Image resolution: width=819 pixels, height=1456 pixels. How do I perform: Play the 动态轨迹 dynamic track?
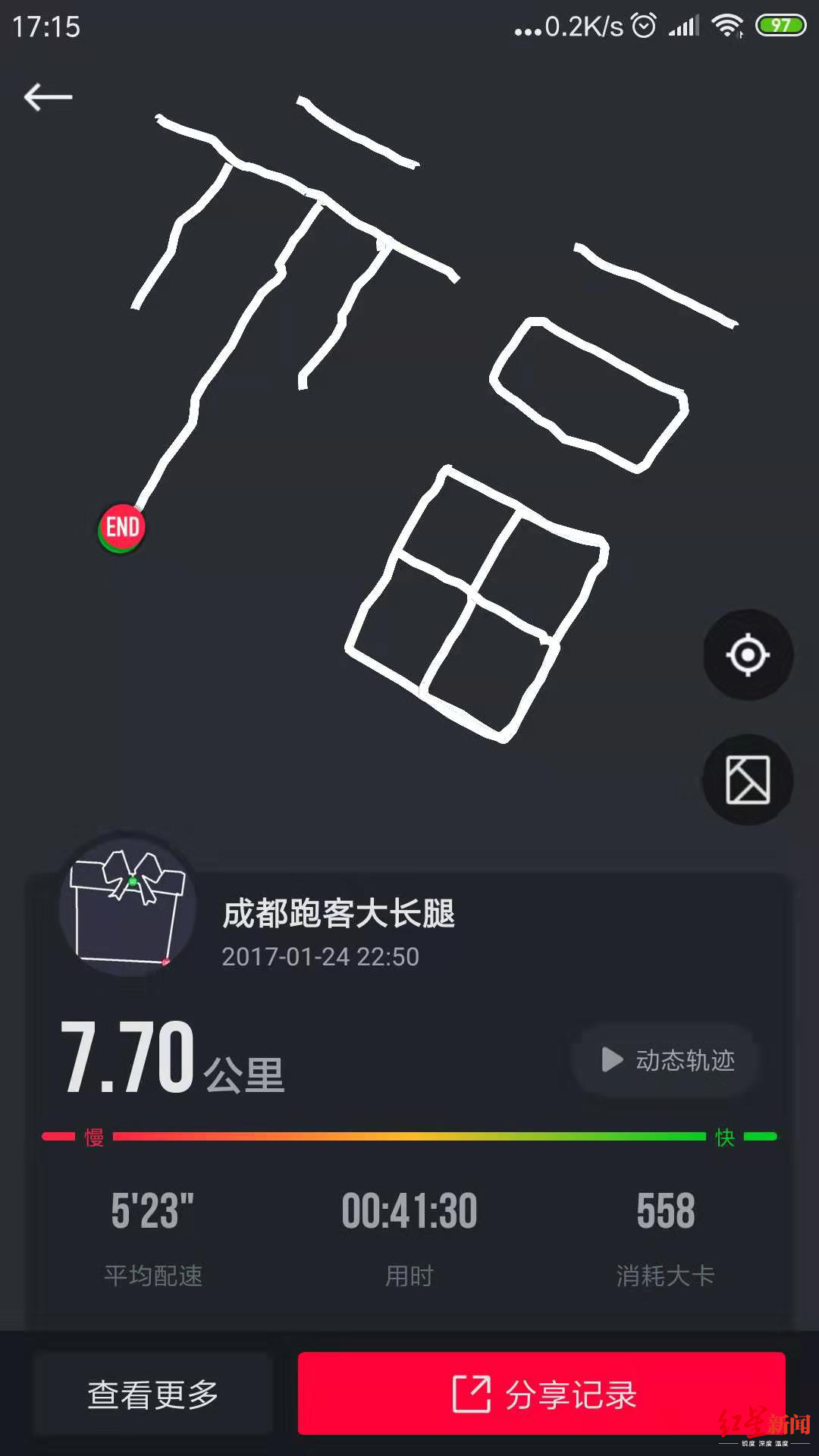point(666,1059)
